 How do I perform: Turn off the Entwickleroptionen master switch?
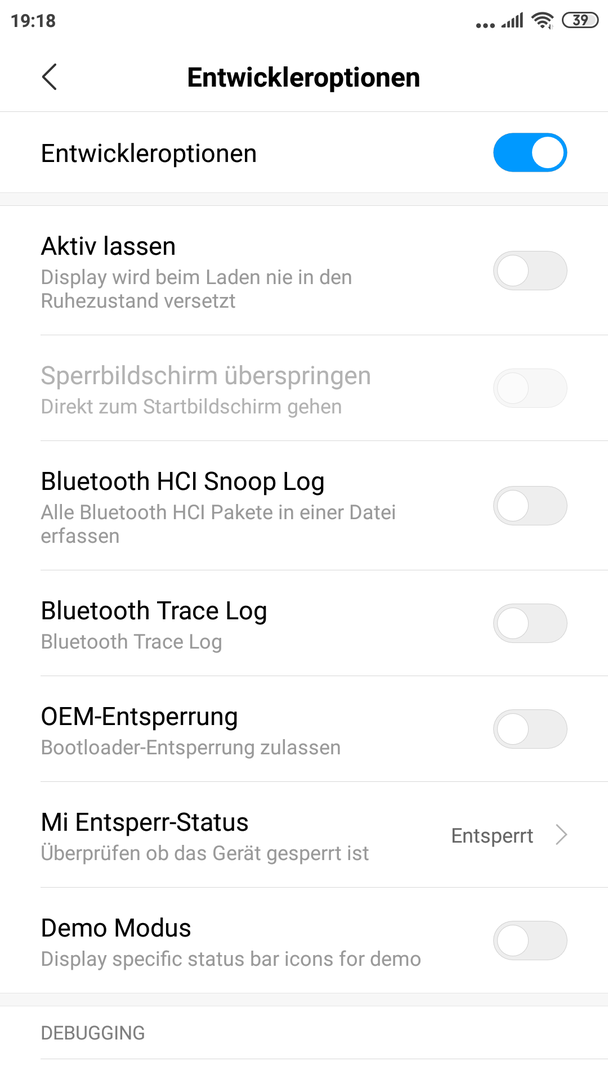[530, 152]
